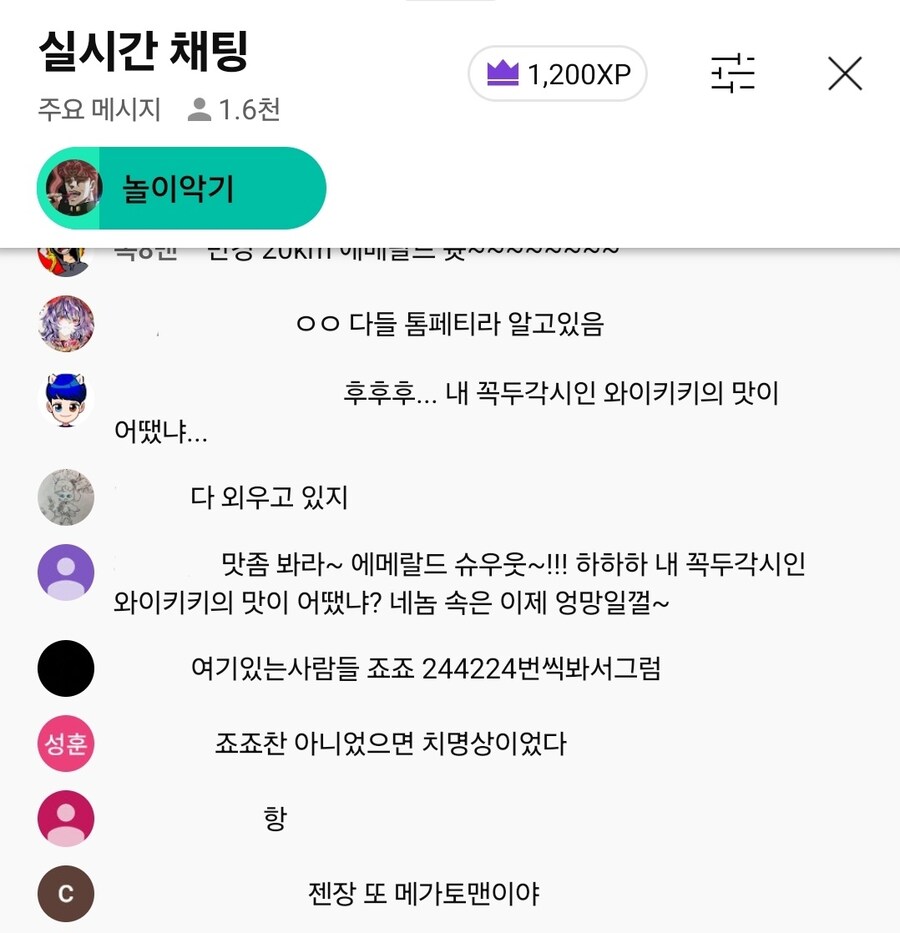Open the 젠장 또 메가토맨이야 message
This screenshot has width=900, height=933.
tap(424, 893)
